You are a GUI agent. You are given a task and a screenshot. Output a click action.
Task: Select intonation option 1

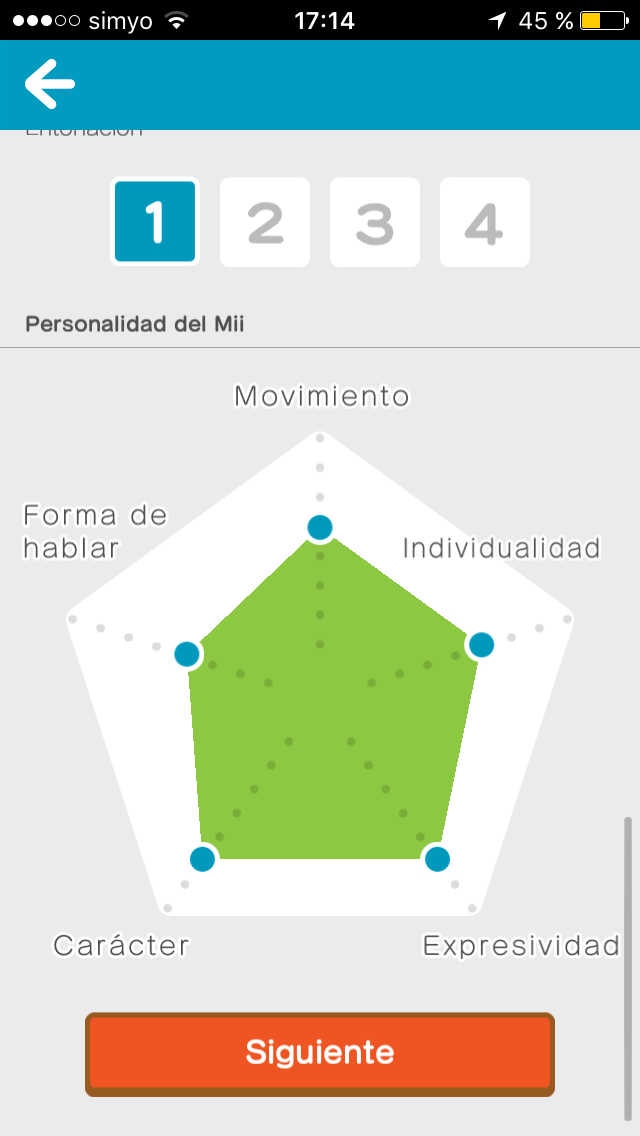[x=155, y=222]
